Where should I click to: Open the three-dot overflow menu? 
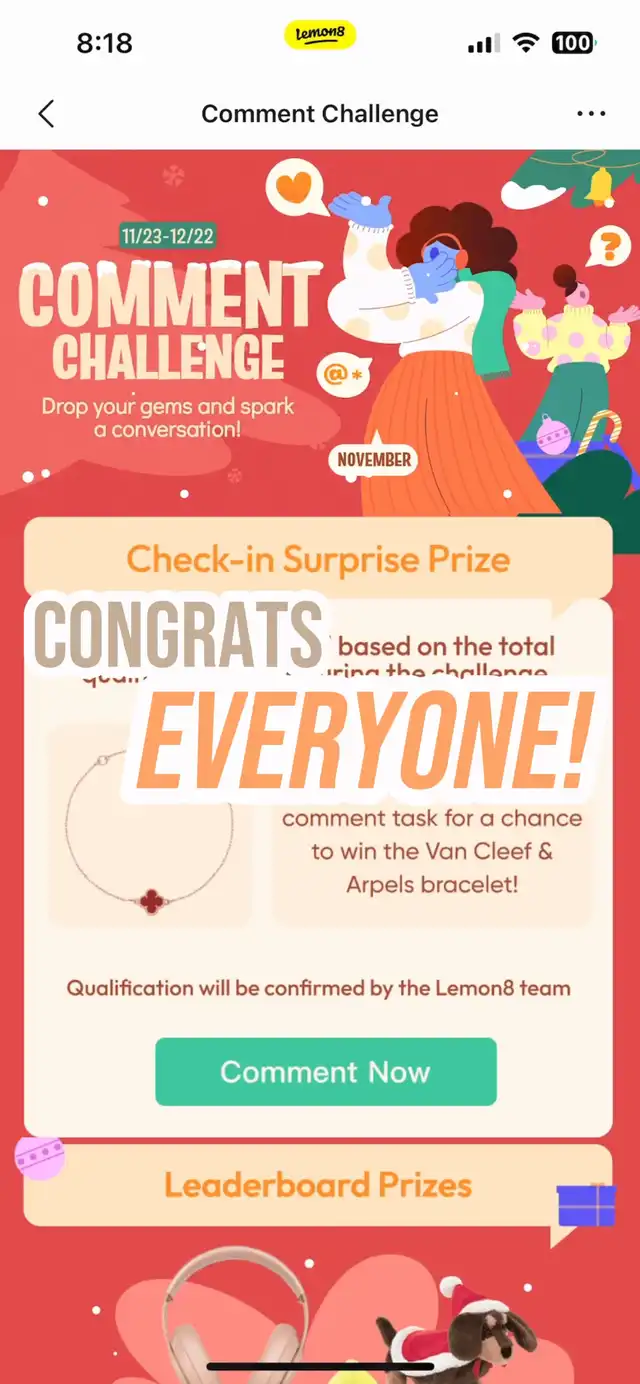[x=592, y=114]
